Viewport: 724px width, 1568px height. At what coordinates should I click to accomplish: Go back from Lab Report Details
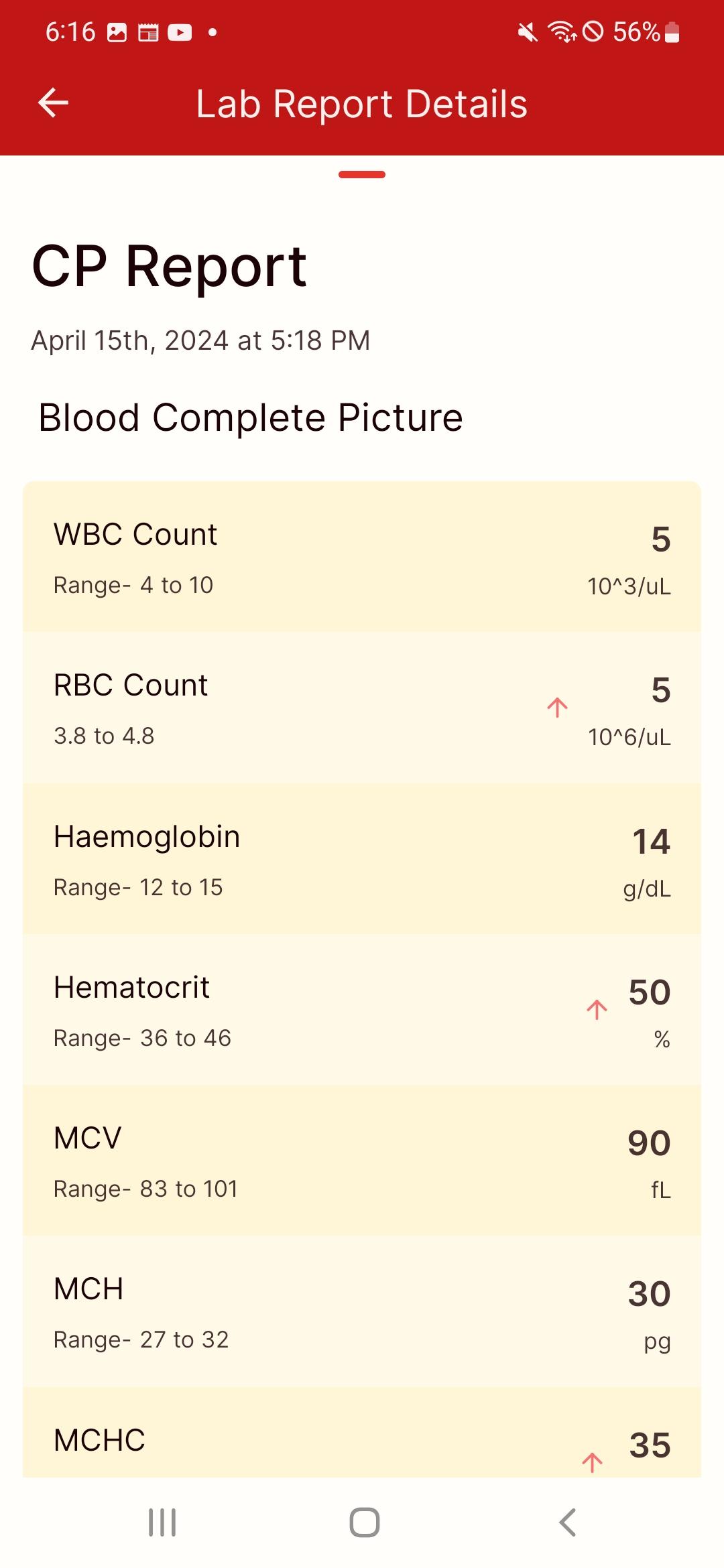pyautogui.click(x=54, y=103)
